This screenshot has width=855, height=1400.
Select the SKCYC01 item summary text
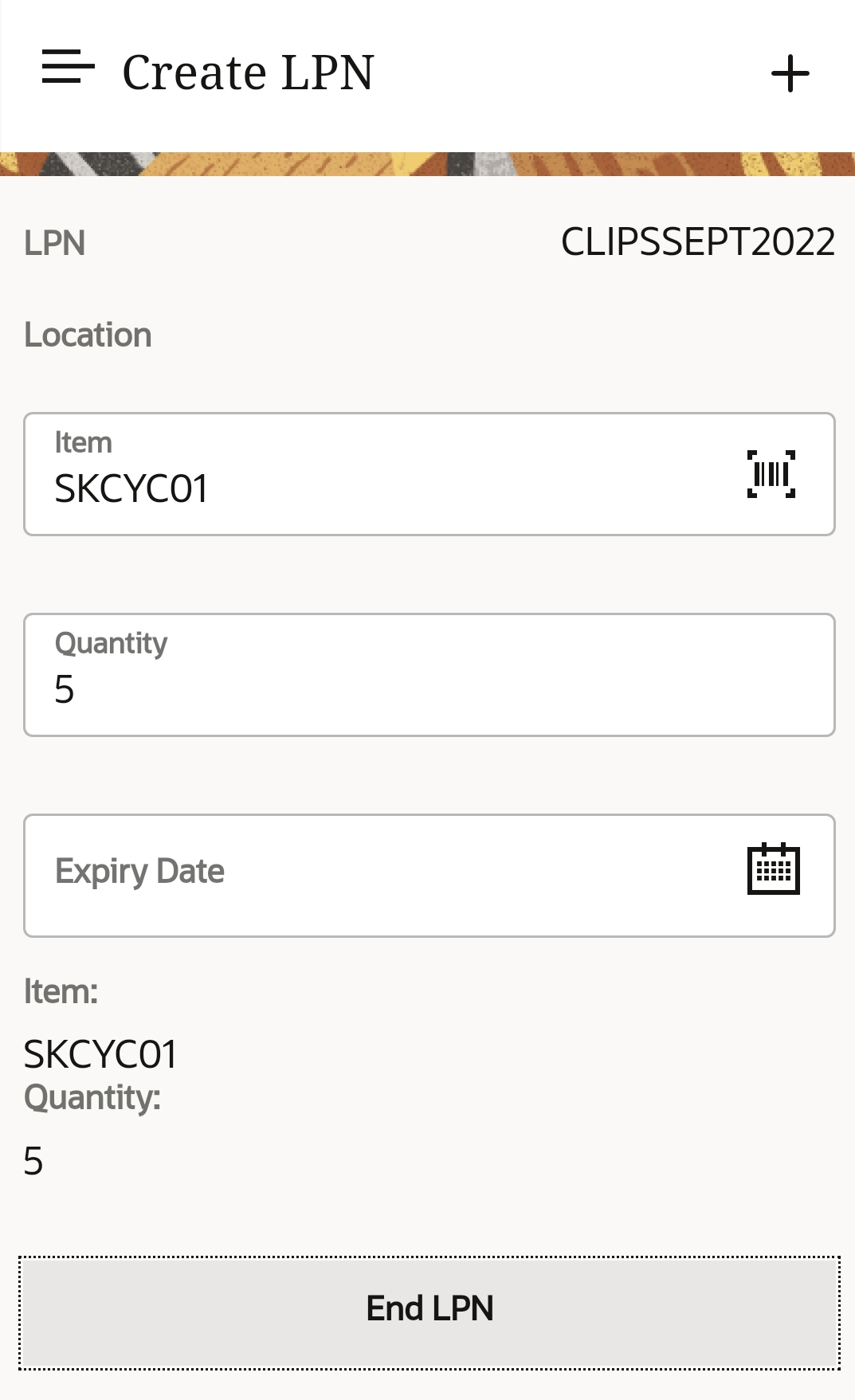(100, 1053)
